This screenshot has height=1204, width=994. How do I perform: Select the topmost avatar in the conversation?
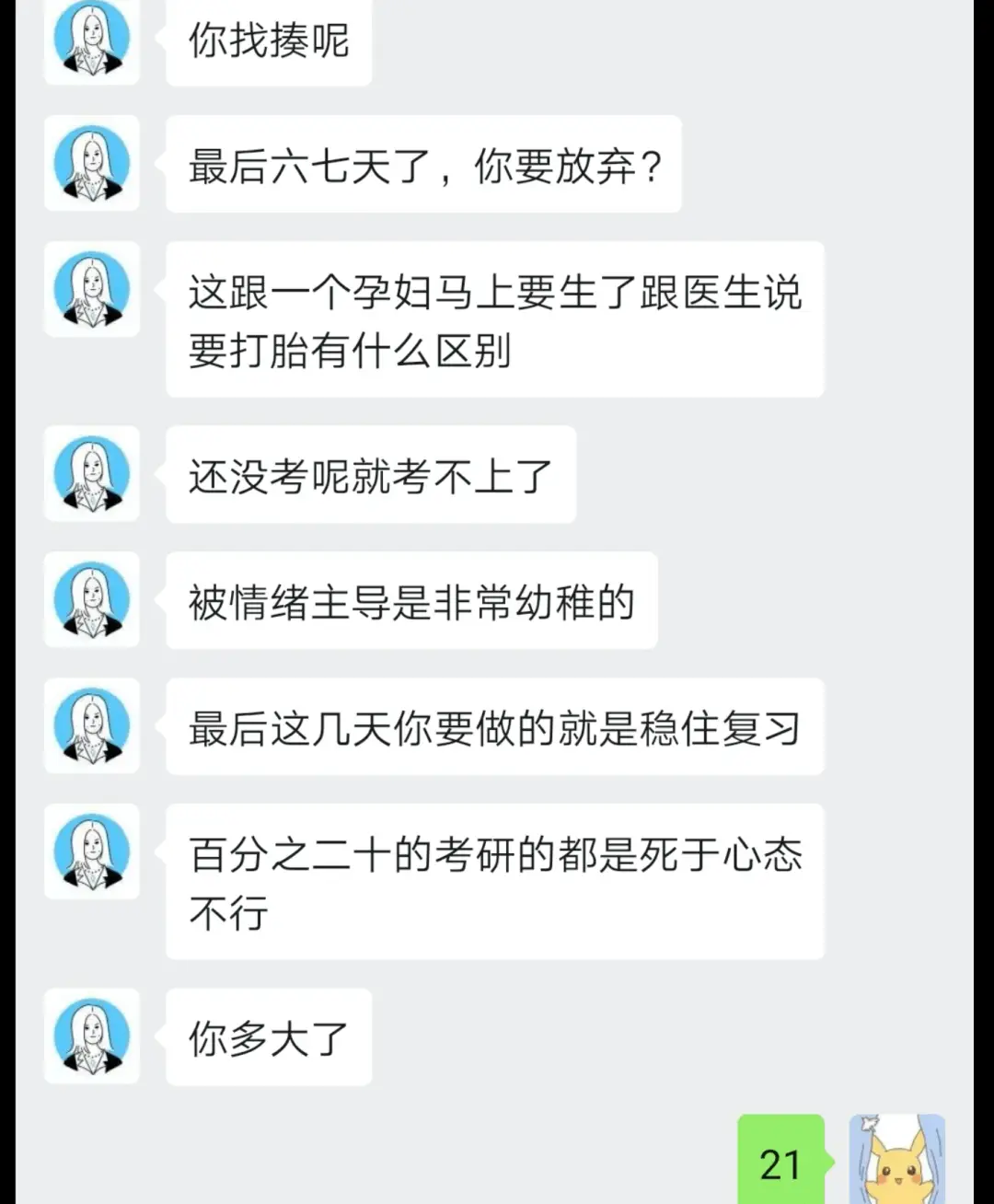pos(91,42)
